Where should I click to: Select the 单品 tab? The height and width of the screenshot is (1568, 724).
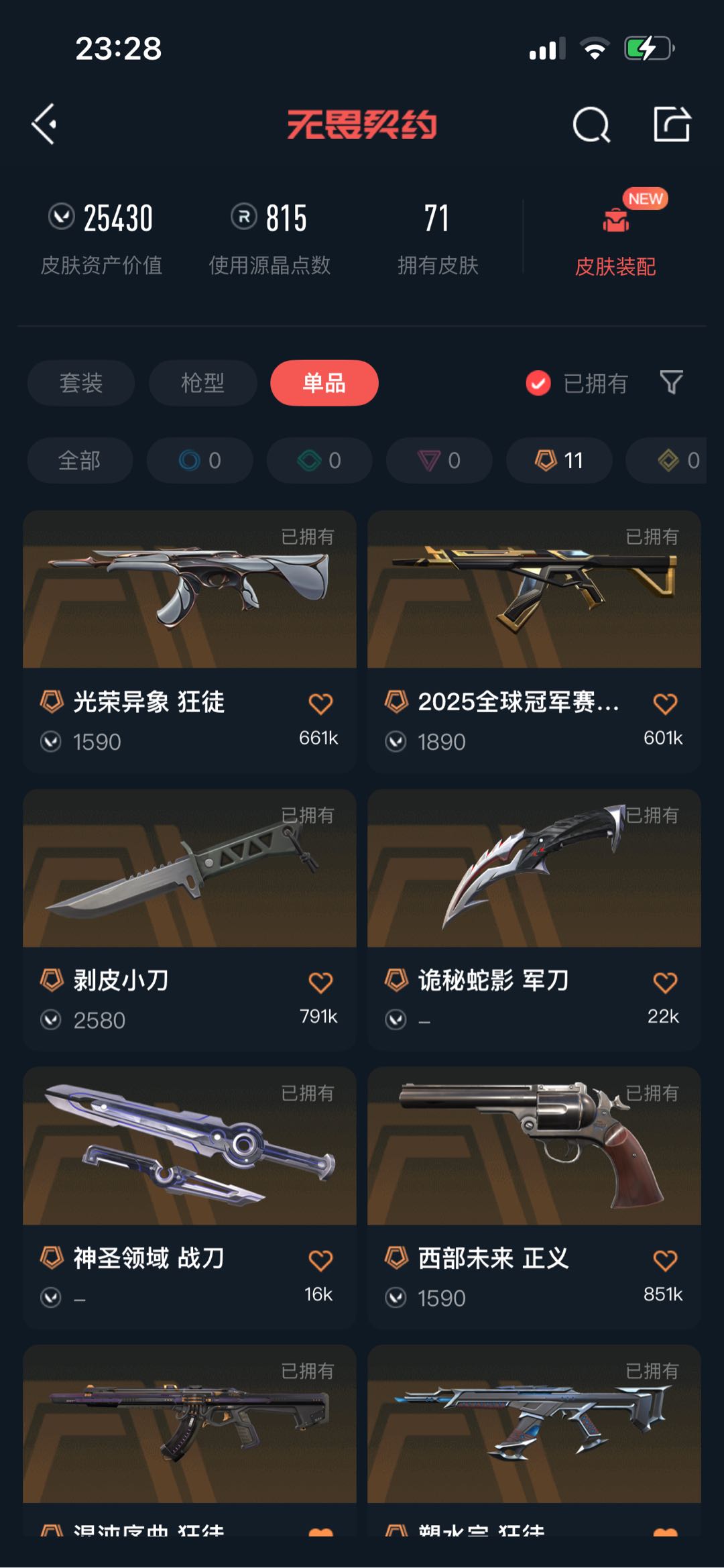pyautogui.click(x=324, y=383)
